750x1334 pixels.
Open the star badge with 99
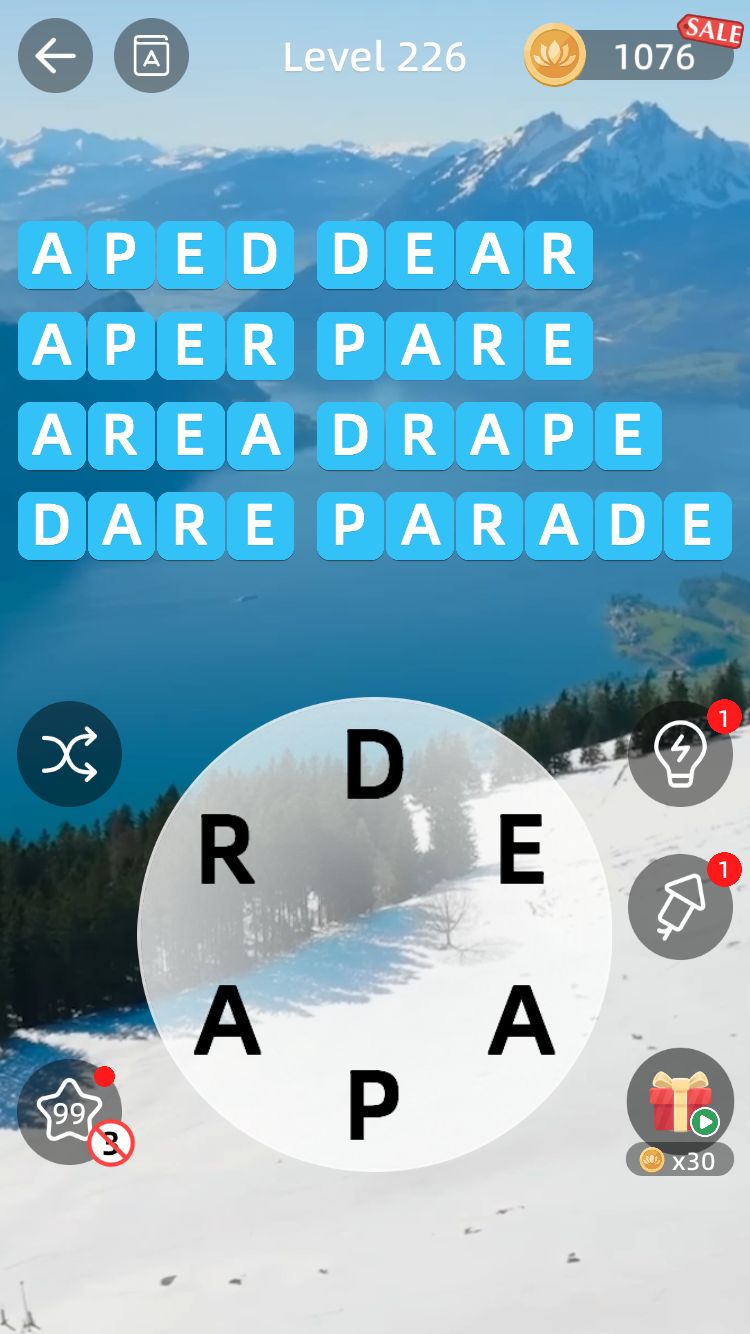tap(69, 1111)
